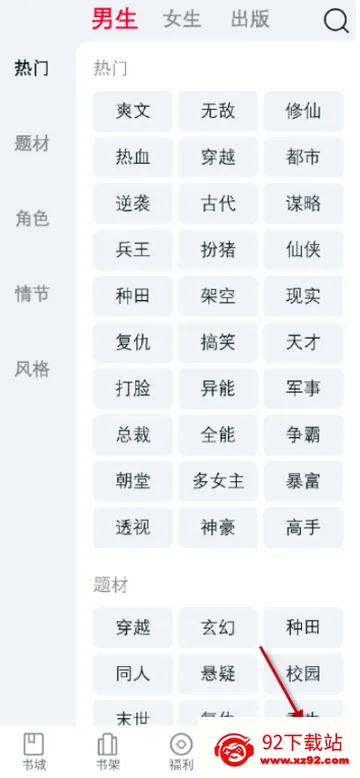The width and height of the screenshot is (360, 778).
Task: Open the 神豪 tag
Action: [x=218, y=527]
